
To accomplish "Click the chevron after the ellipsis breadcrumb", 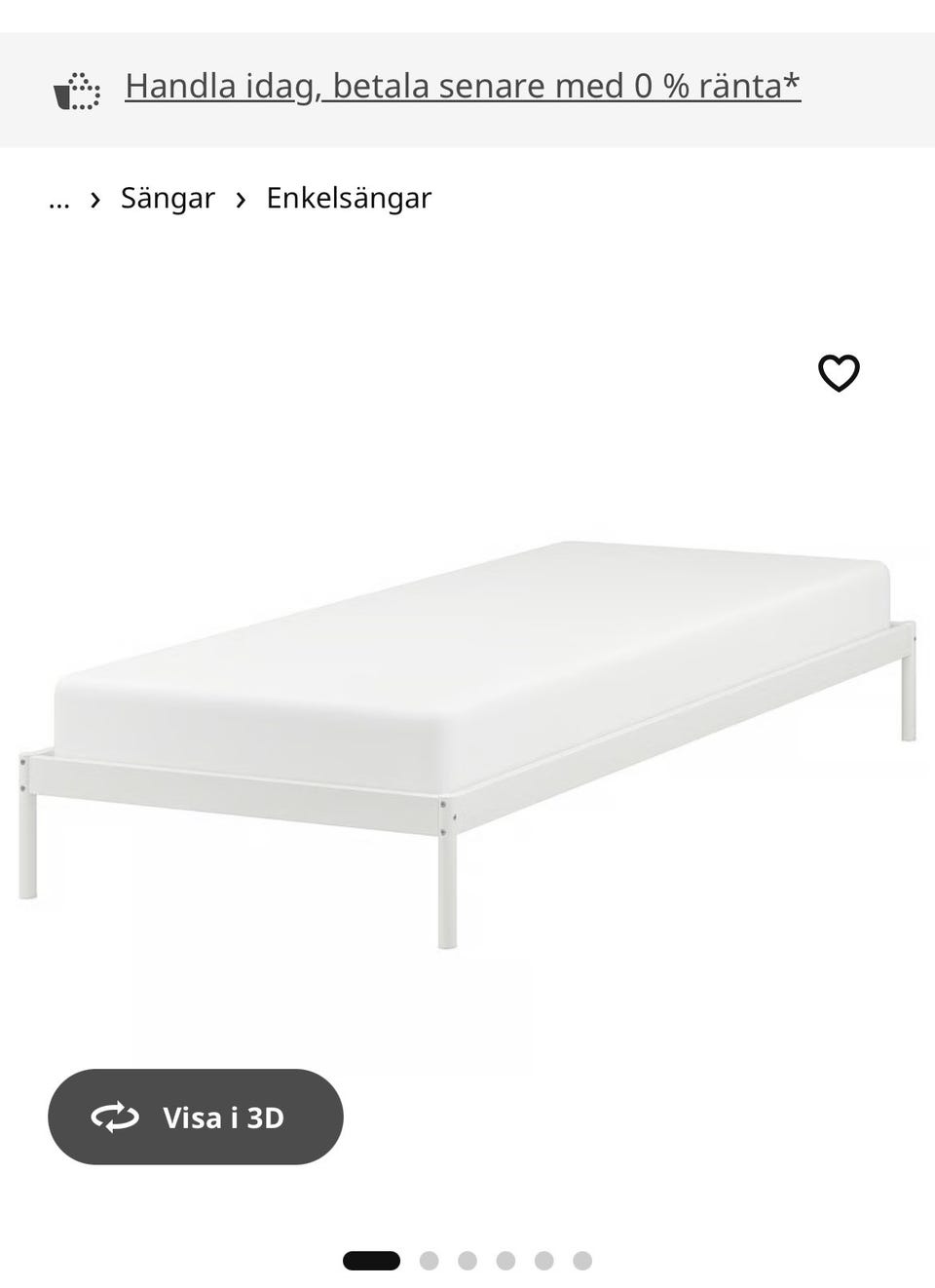I will point(93,199).
